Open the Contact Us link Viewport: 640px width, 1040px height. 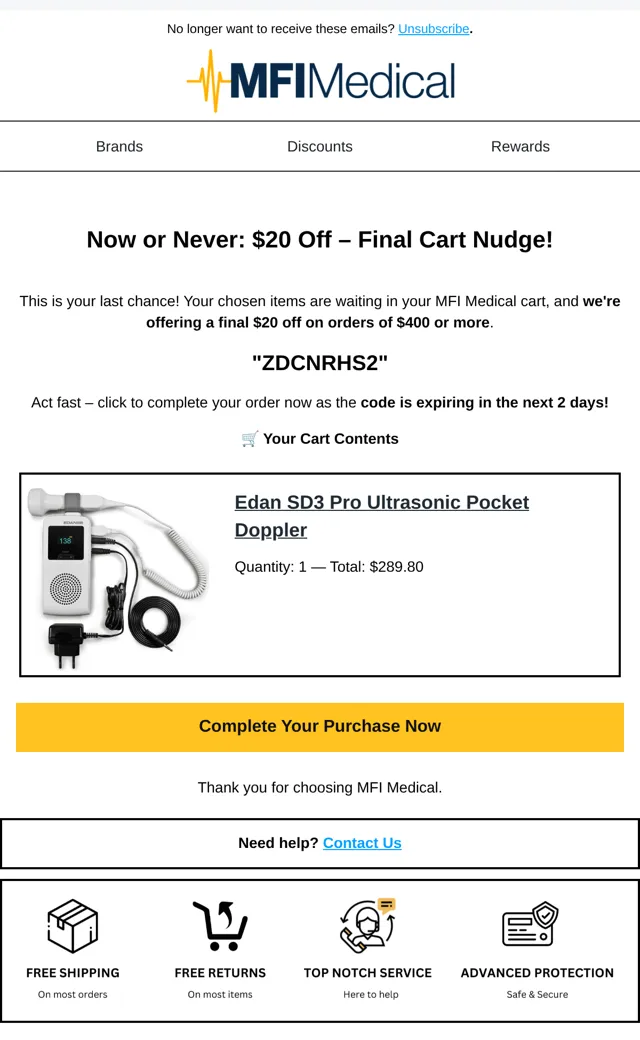coord(362,843)
